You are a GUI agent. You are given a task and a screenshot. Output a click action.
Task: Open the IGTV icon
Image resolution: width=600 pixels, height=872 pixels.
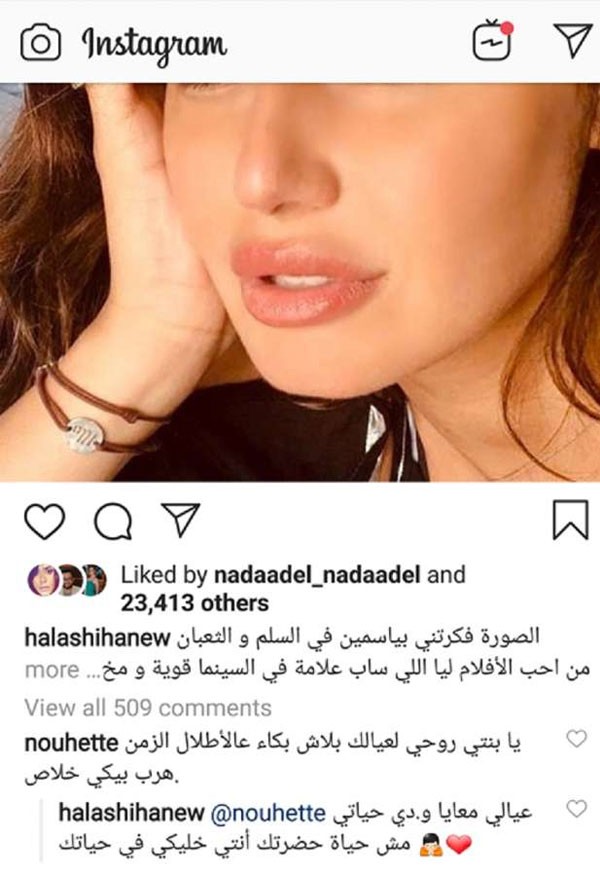coord(493,40)
